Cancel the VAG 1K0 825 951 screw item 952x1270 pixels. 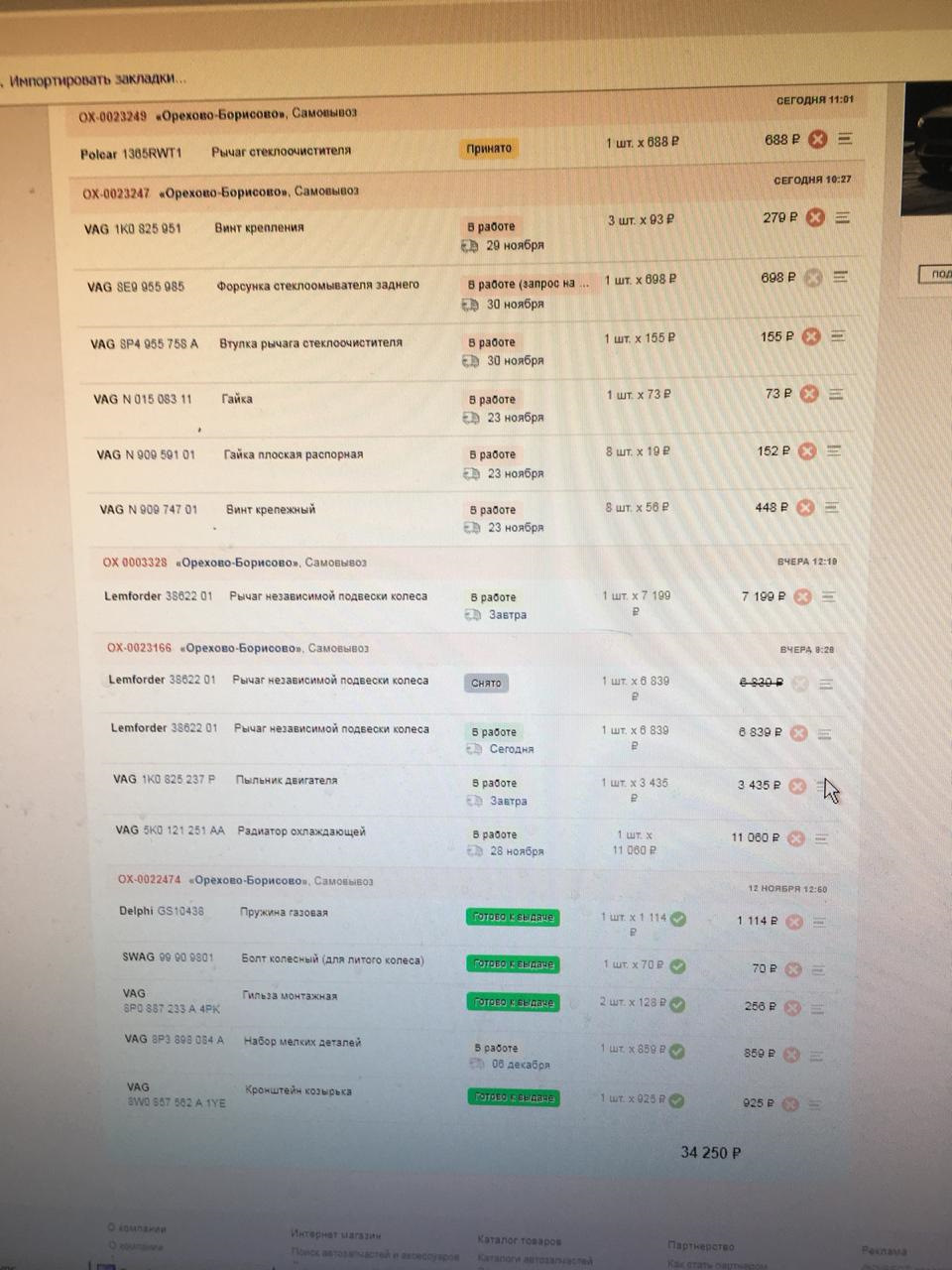pyautogui.click(x=815, y=217)
